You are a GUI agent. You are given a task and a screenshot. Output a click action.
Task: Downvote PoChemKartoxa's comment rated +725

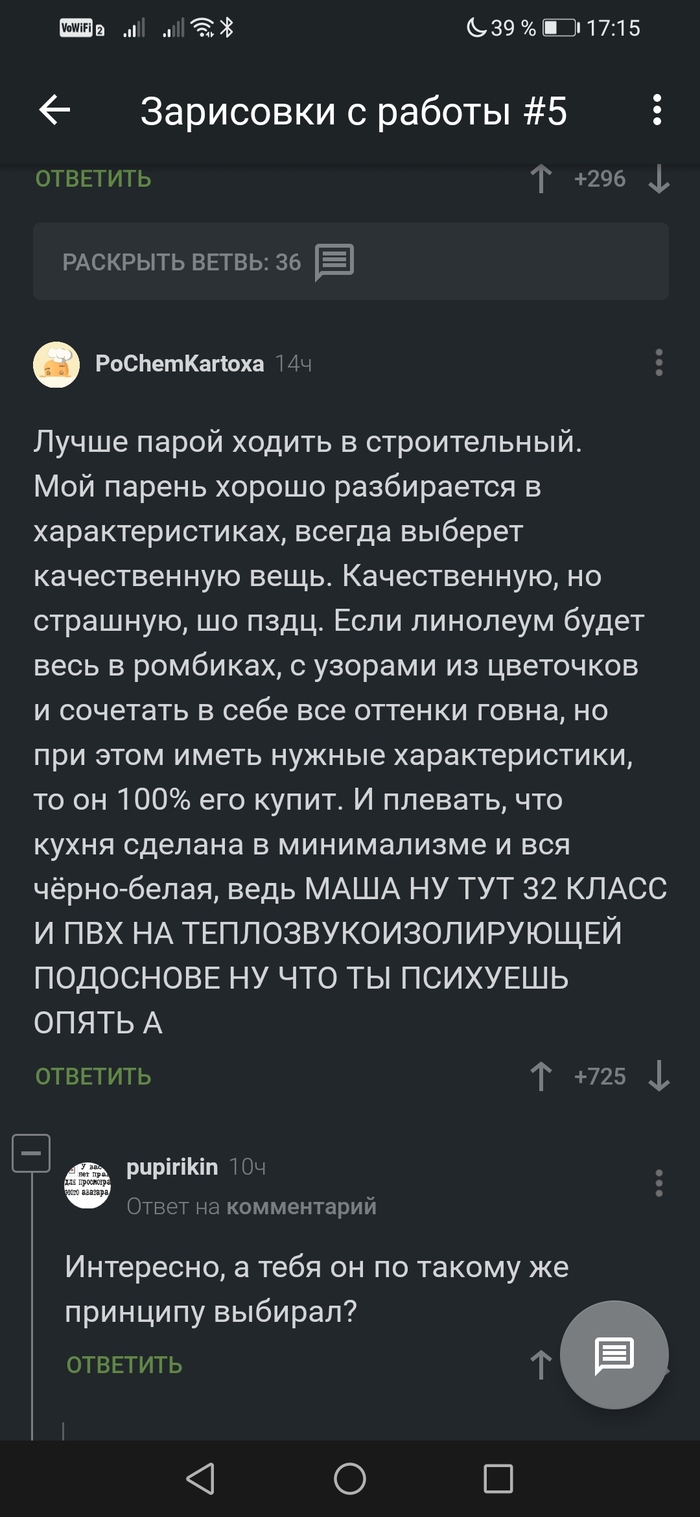[658, 1077]
